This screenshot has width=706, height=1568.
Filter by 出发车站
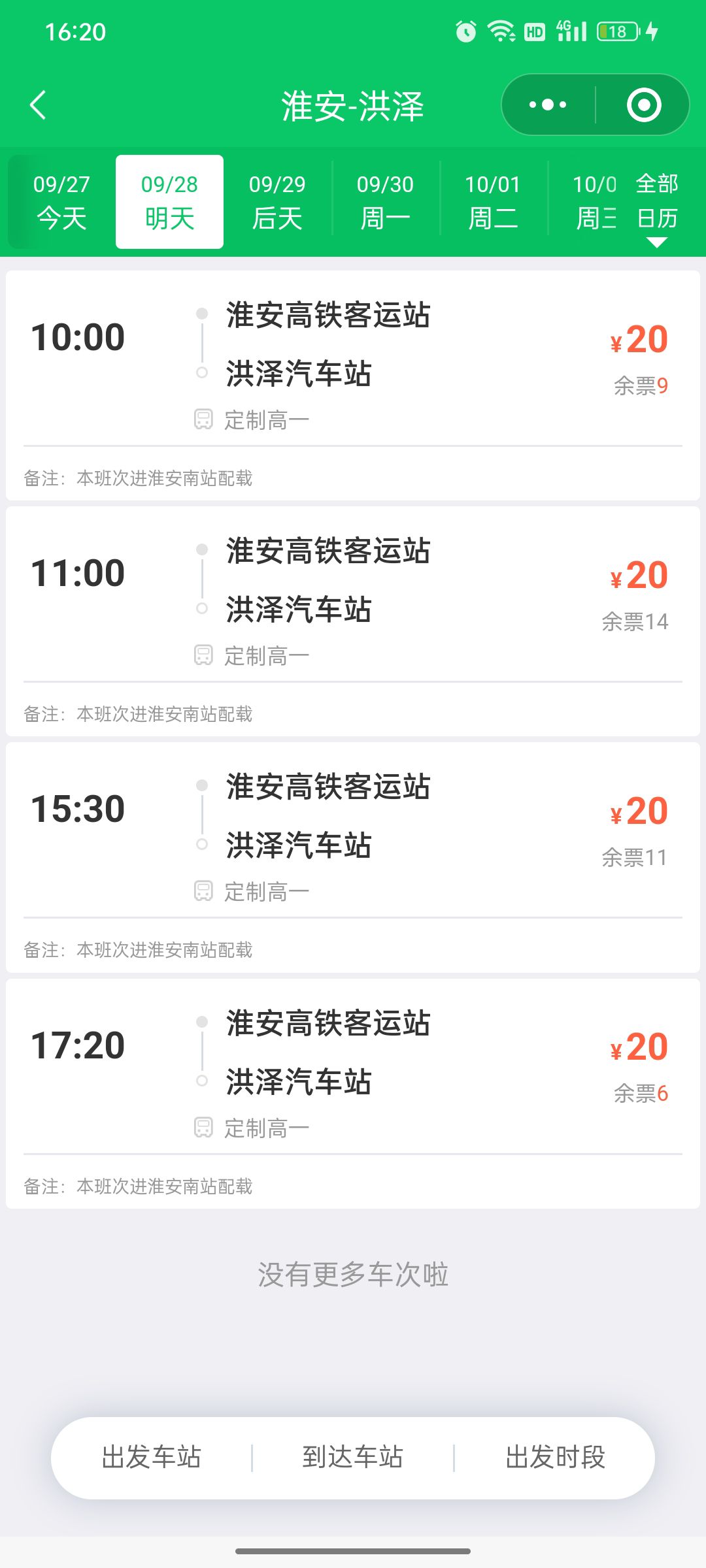pyautogui.click(x=152, y=1458)
